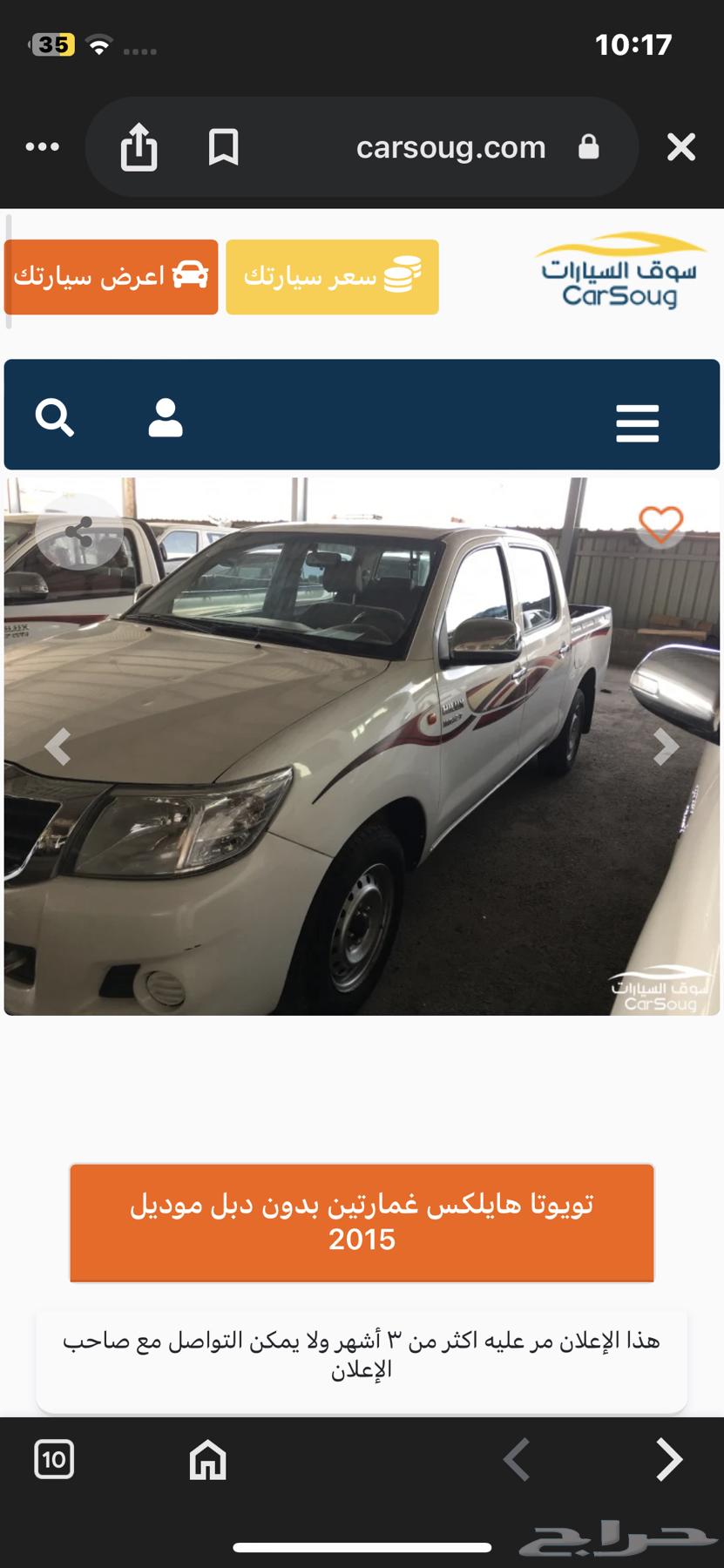The width and height of the screenshot is (724, 1568).
Task: Open the browser tabs counter
Action: (x=54, y=1459)
